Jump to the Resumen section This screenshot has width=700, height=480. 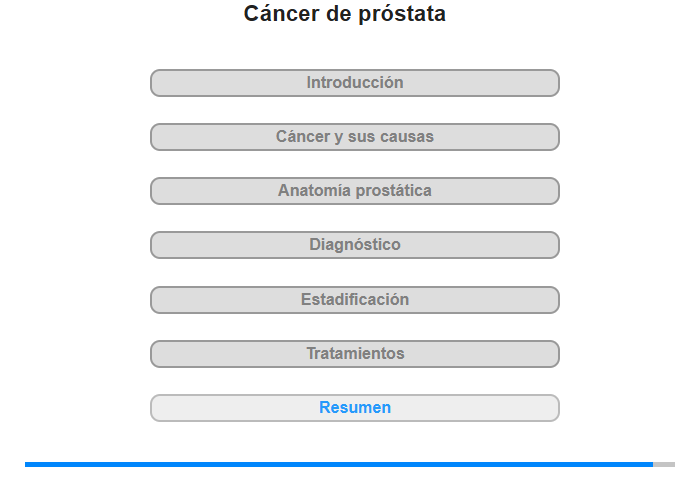tap(355, 408)
